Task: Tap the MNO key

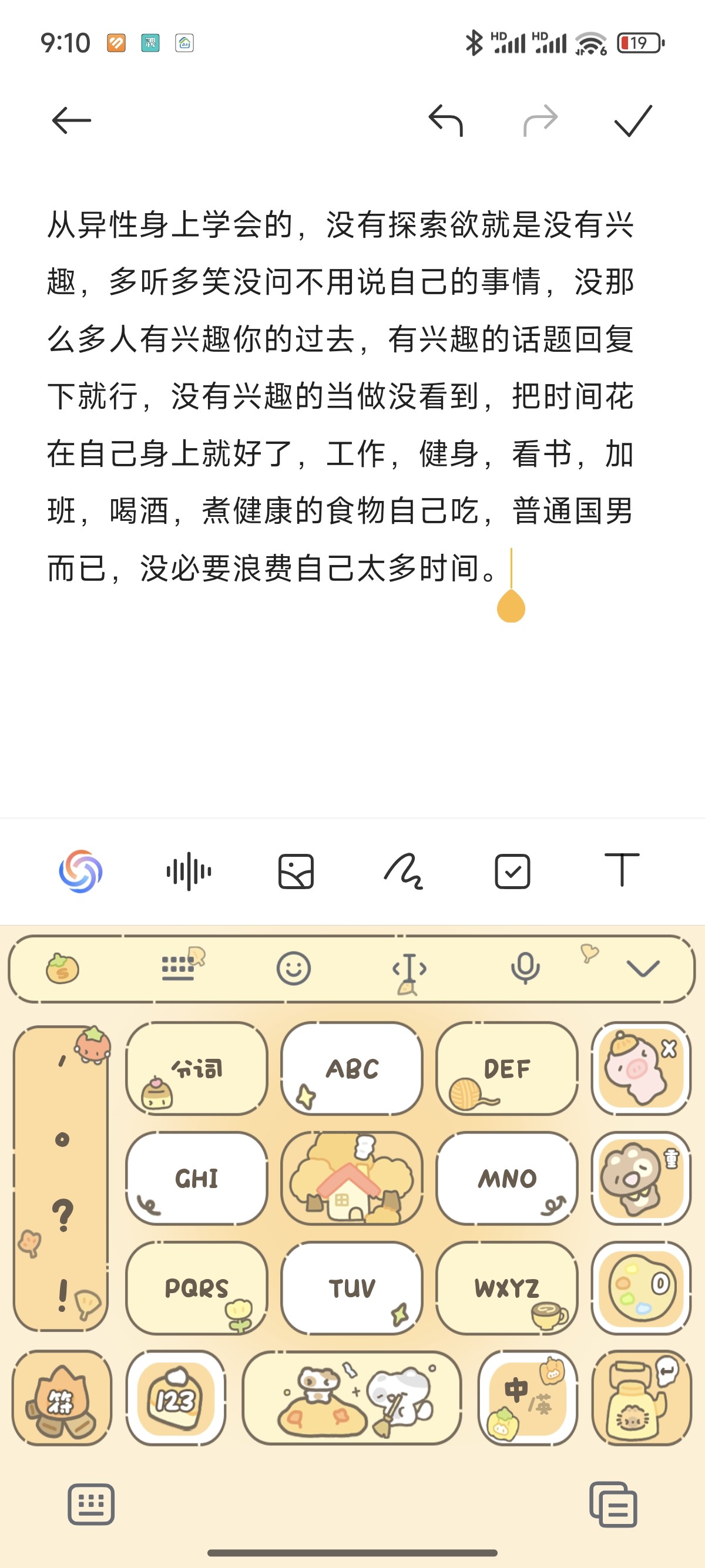Action: coord(507,1179)
